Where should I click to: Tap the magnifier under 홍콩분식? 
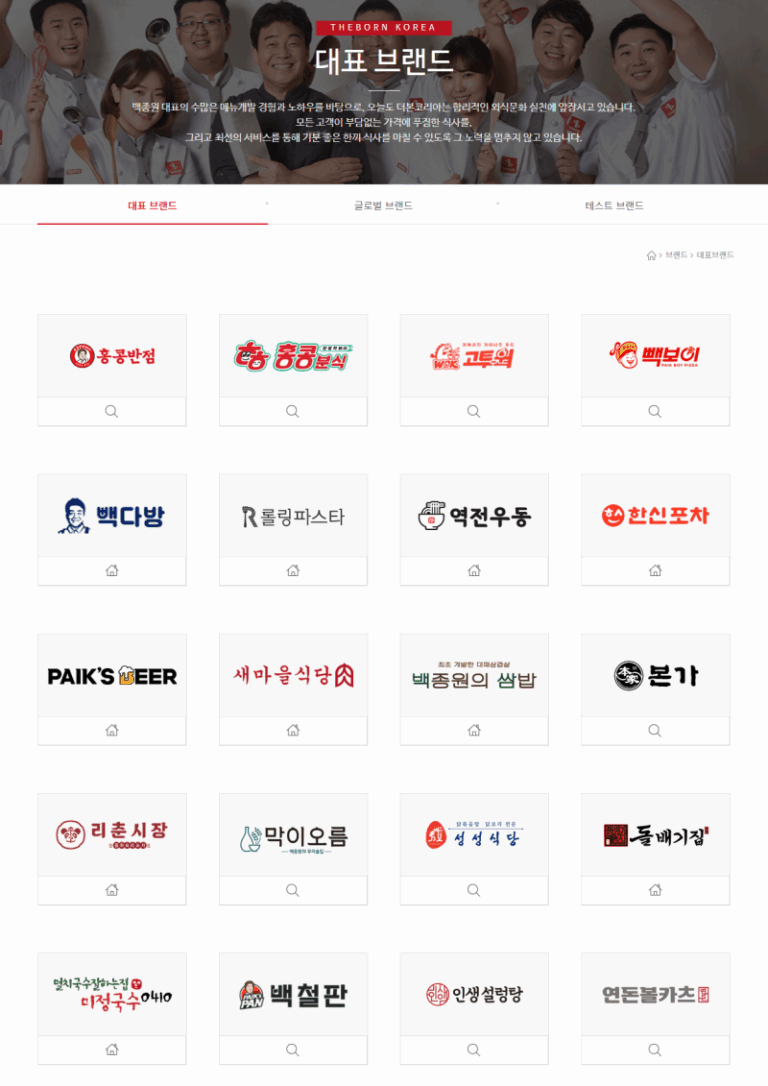point(293,411)
